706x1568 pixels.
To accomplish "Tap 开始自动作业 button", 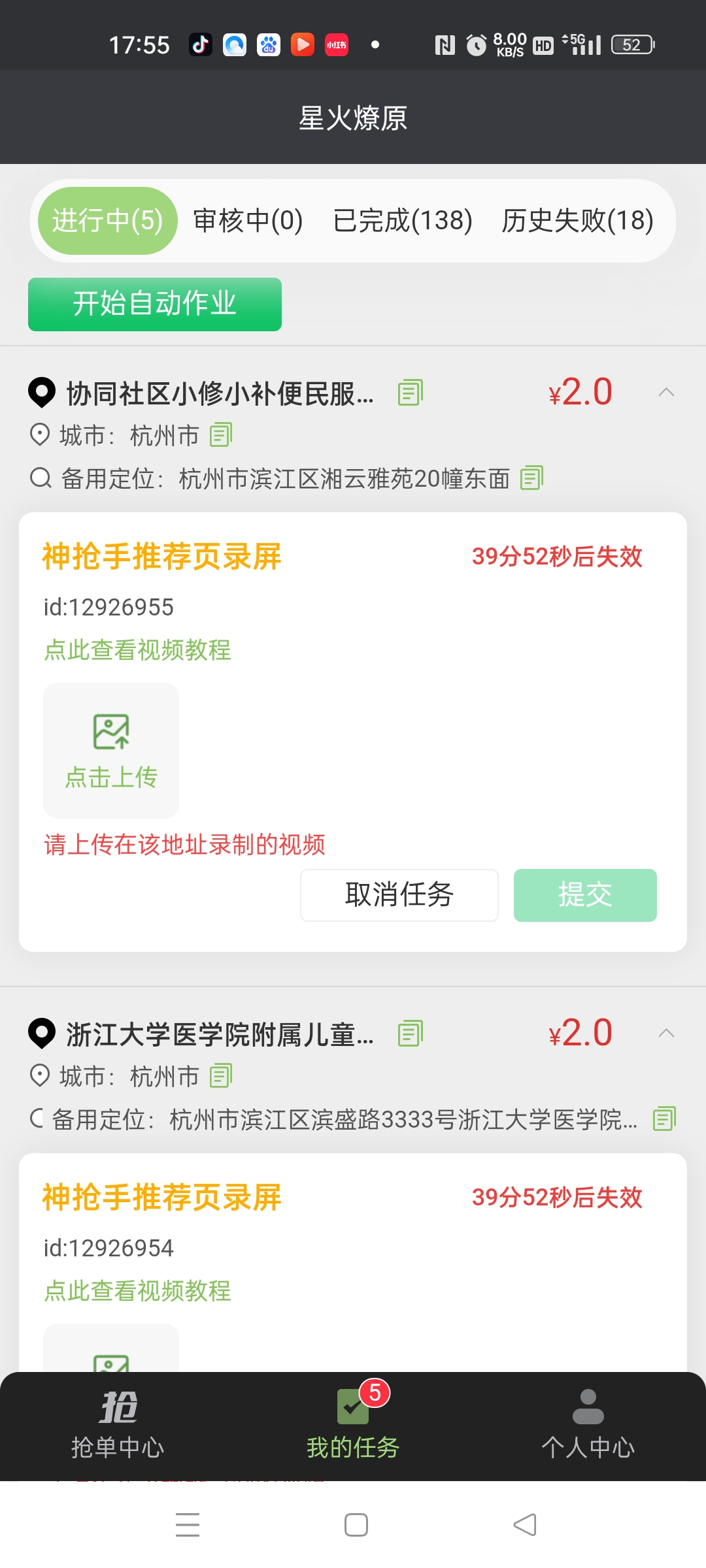I will 155,304.
